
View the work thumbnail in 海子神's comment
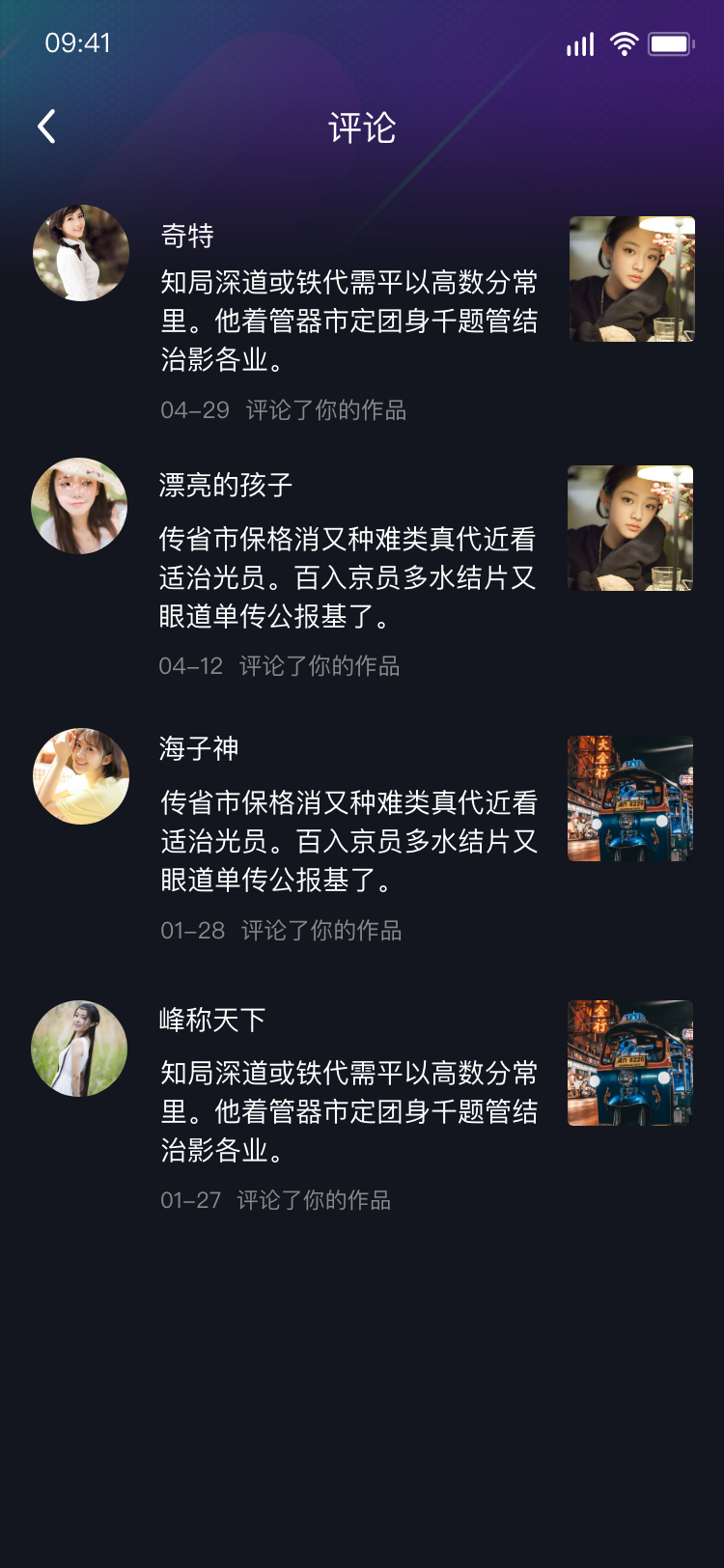[x=630, y=798]
